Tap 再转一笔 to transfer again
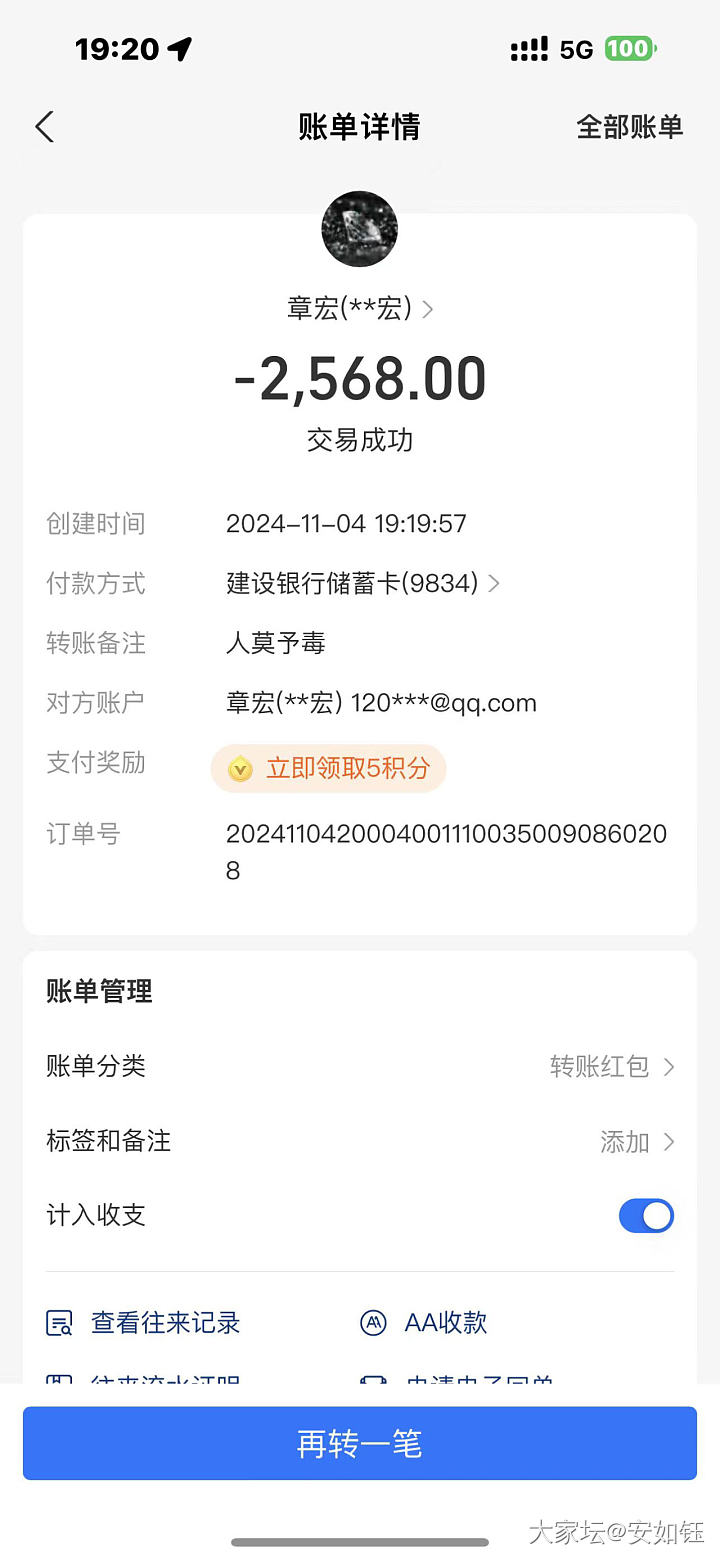 point(360,1443)
